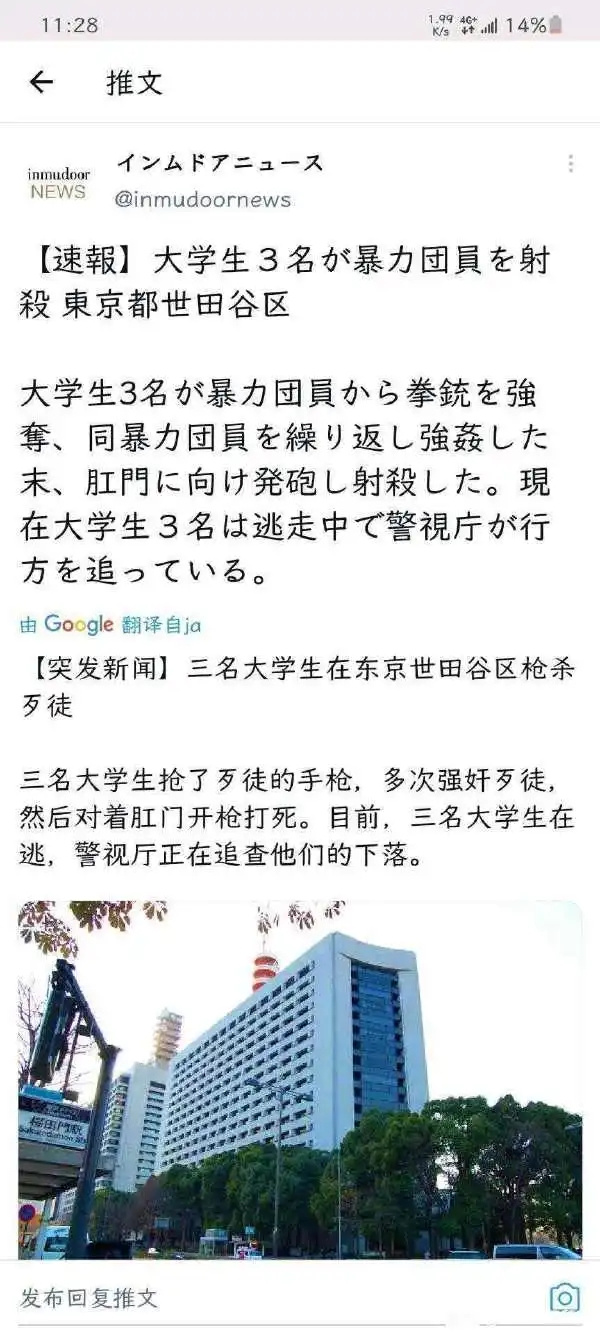
Task: Tap the Google translation attribution link
Action: [110, 625]
